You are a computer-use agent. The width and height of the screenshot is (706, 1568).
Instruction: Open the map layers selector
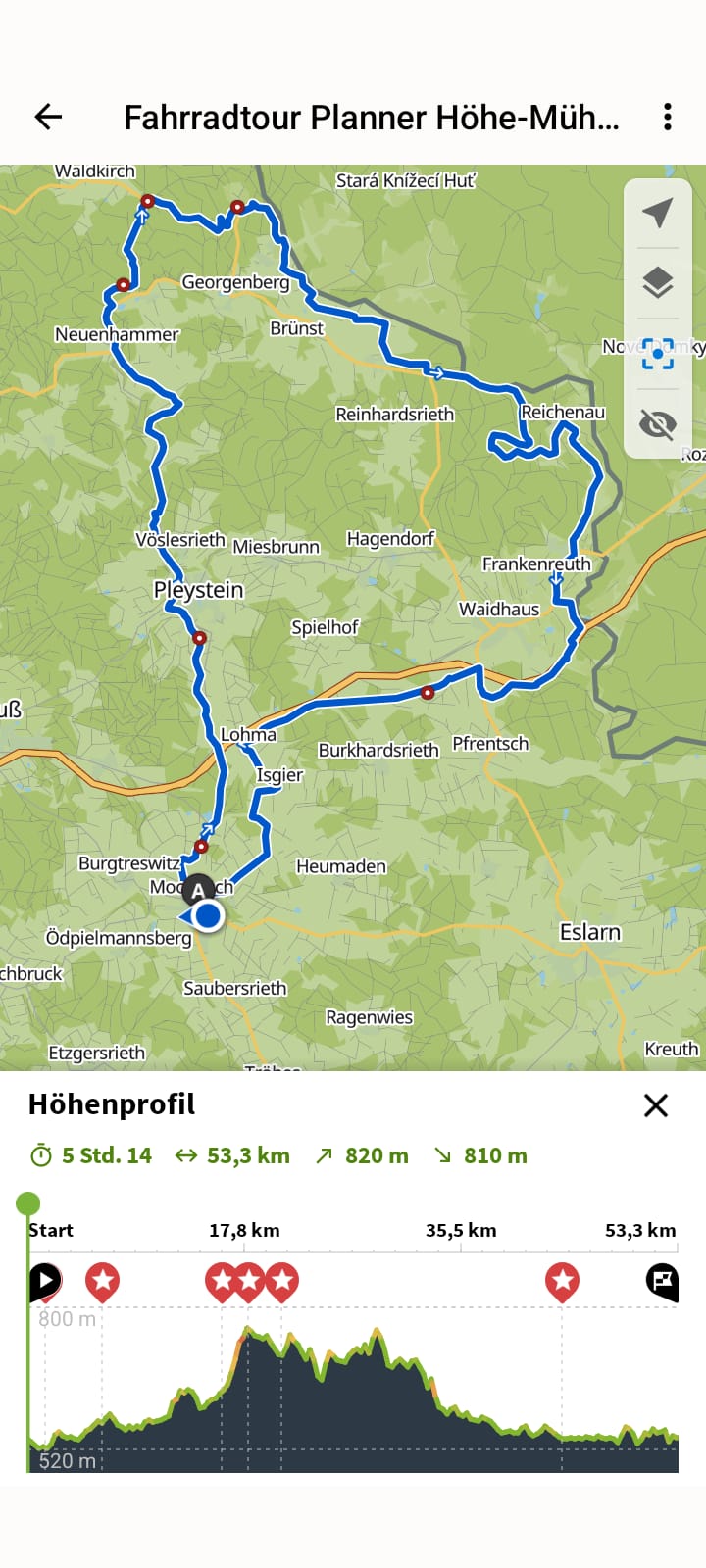[658, 283]
